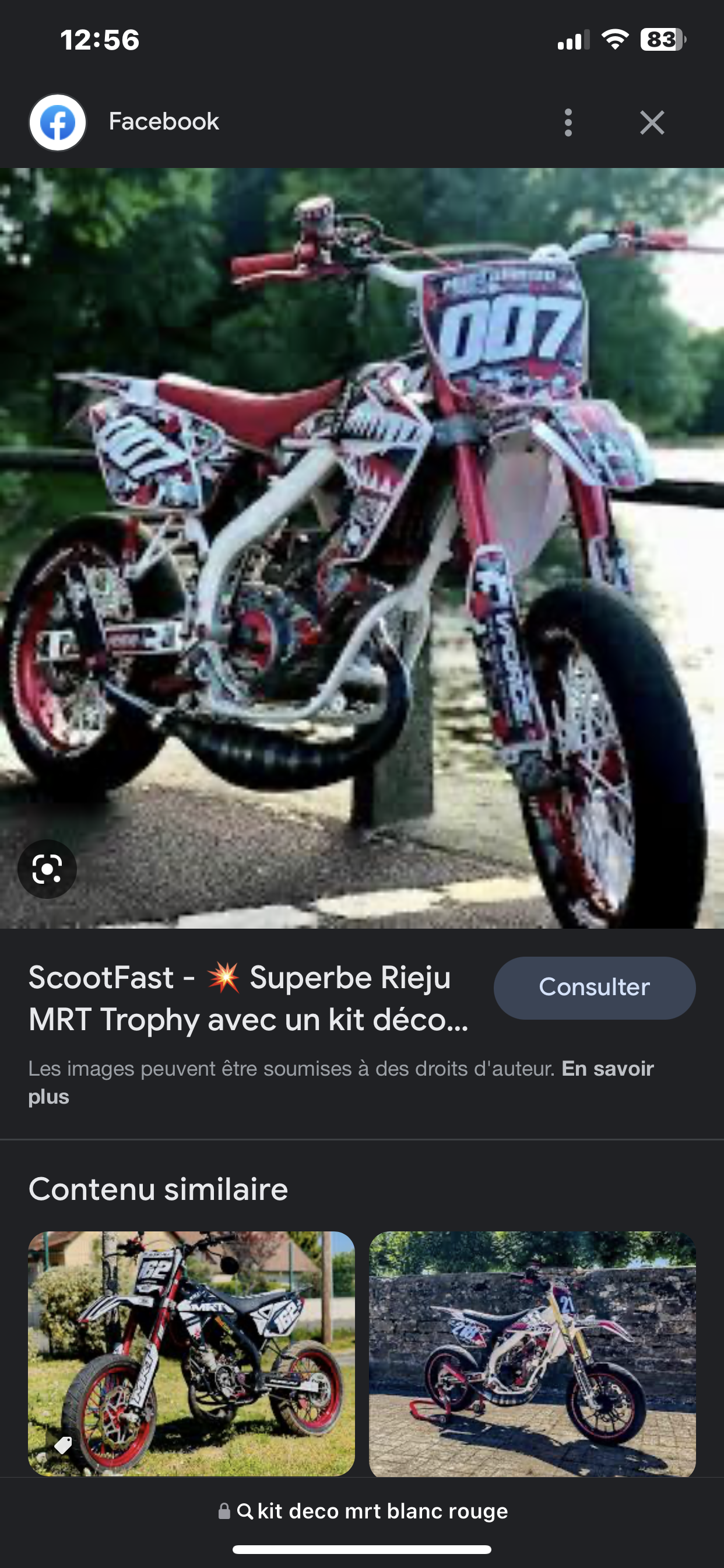Open the similar image of the bike by the stone wall

(x=532, y=1353)
